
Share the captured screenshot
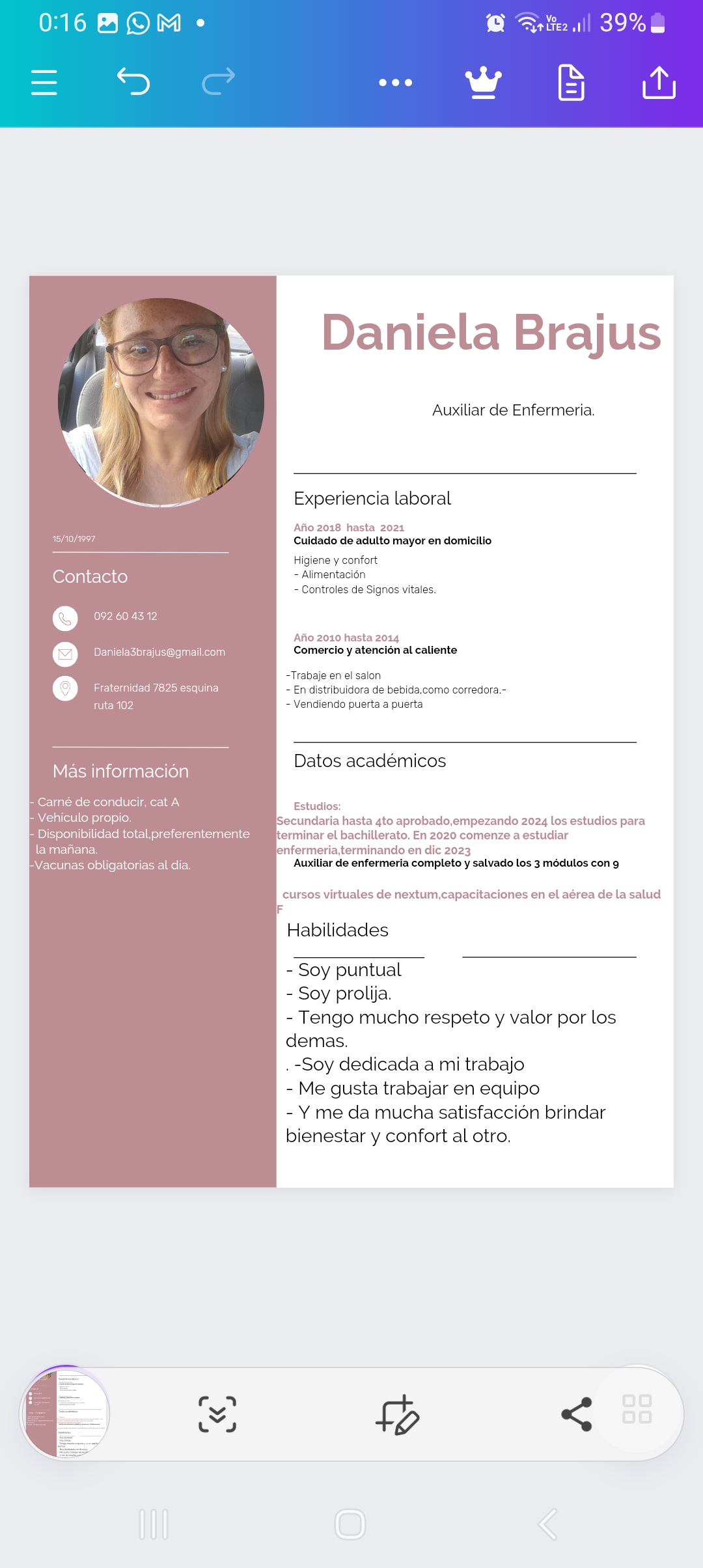click(577, 1414)
